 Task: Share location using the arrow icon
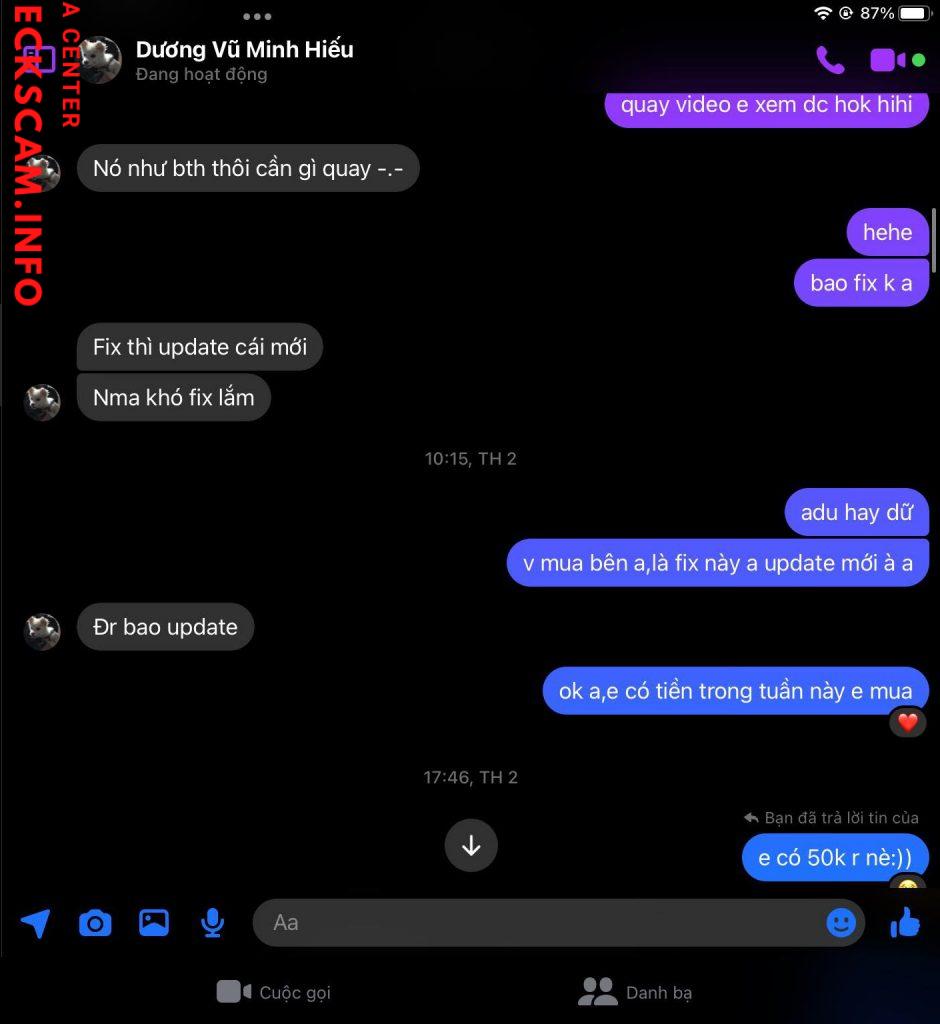[35, 923]
